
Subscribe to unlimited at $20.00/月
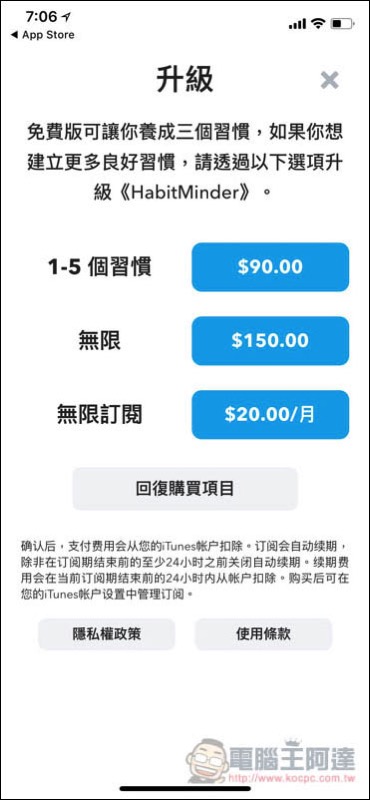pyautogui.click(x=270, y=414)
